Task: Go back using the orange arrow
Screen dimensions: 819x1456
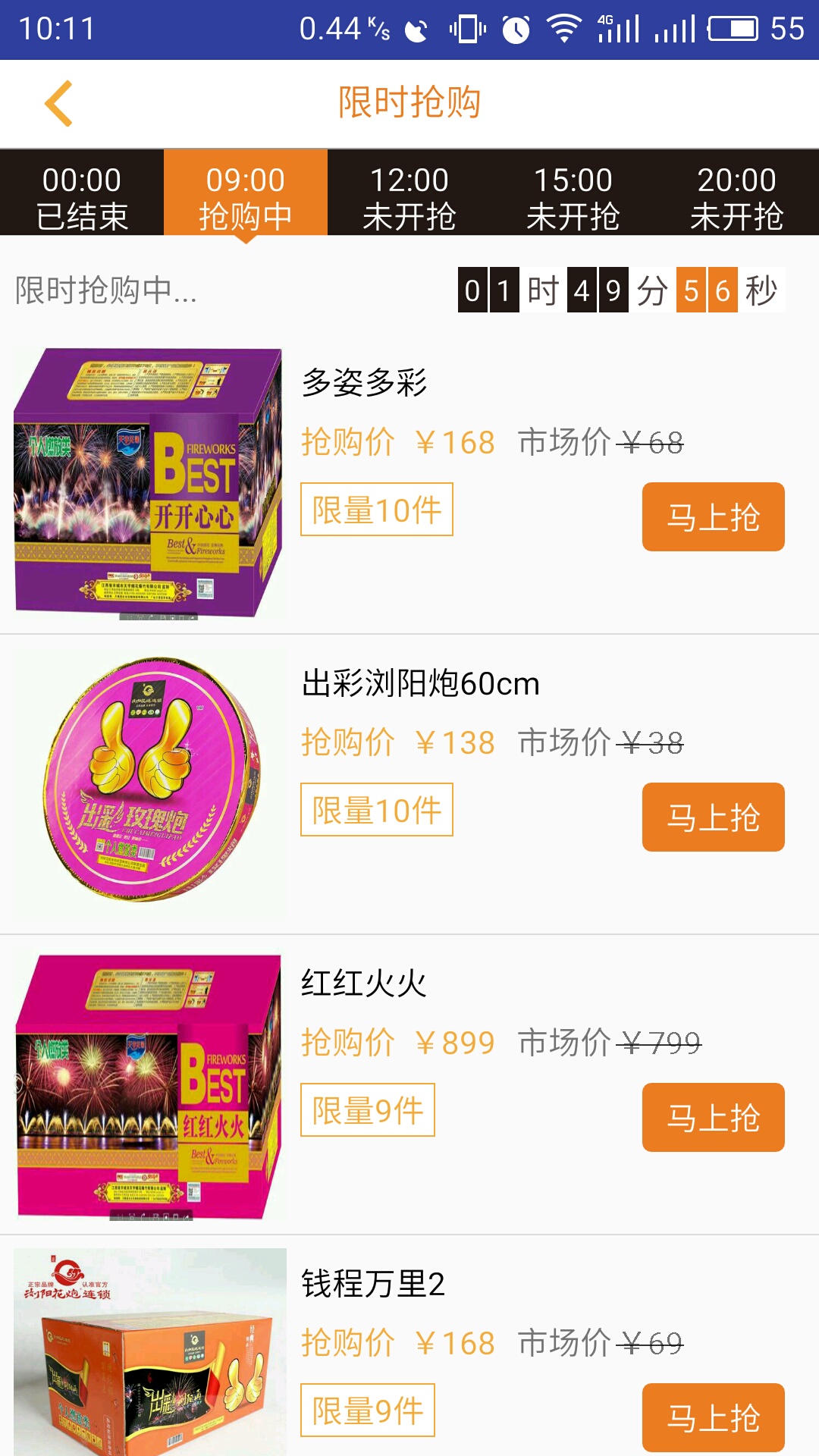Action: pos(59,103)
